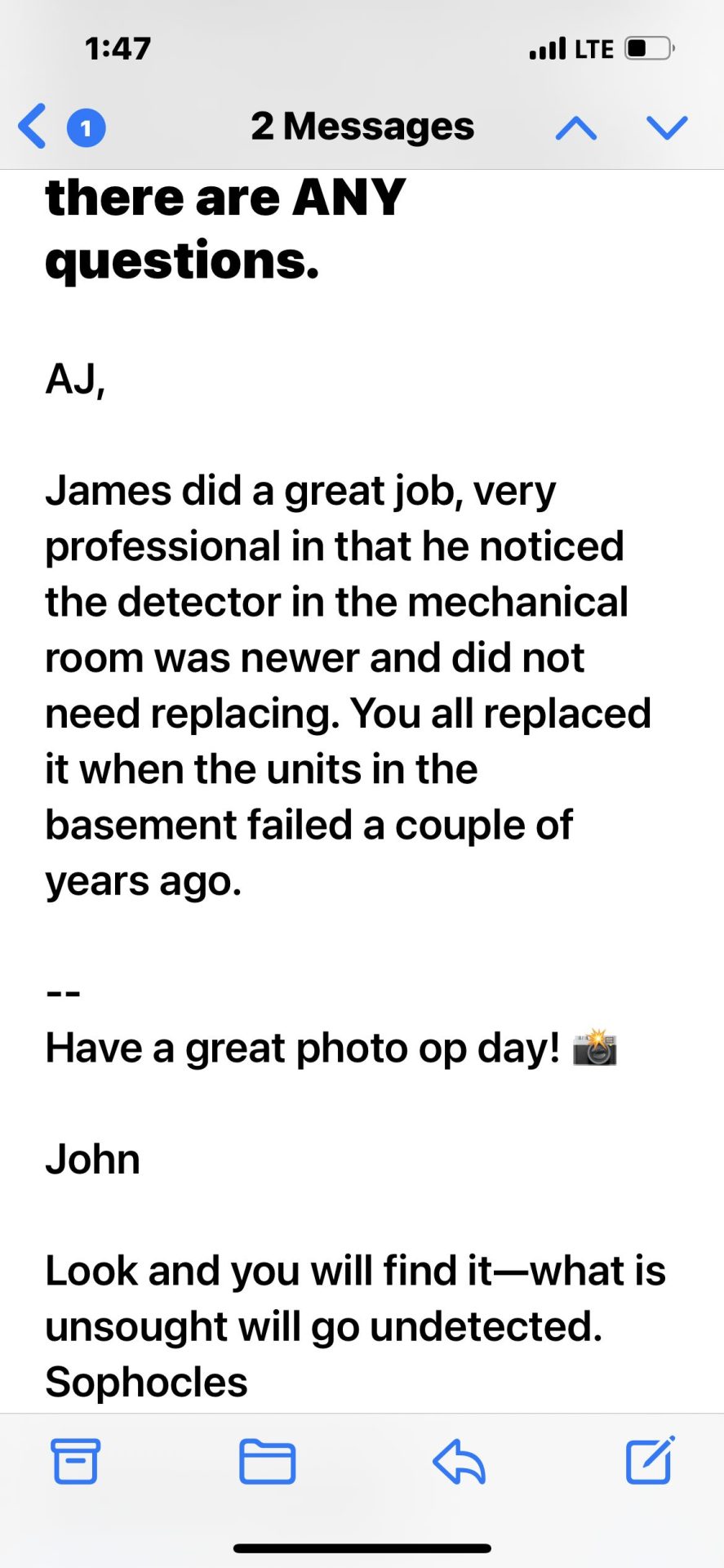Open the reply options arrow
The height and width of the screenshot is (1568, 724).
point(459,1460)
